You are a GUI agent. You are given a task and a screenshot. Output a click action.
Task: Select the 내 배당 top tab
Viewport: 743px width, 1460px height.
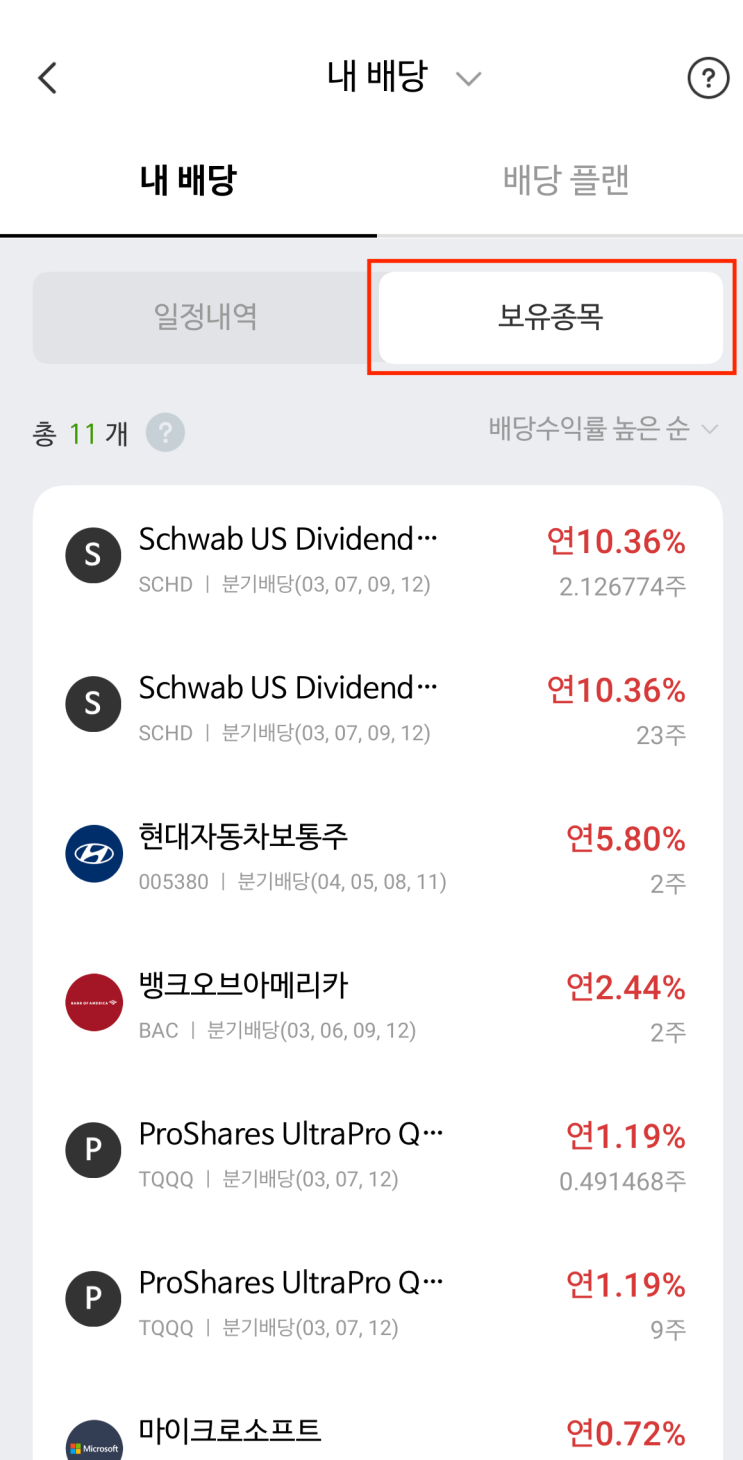tap(188, 181)
